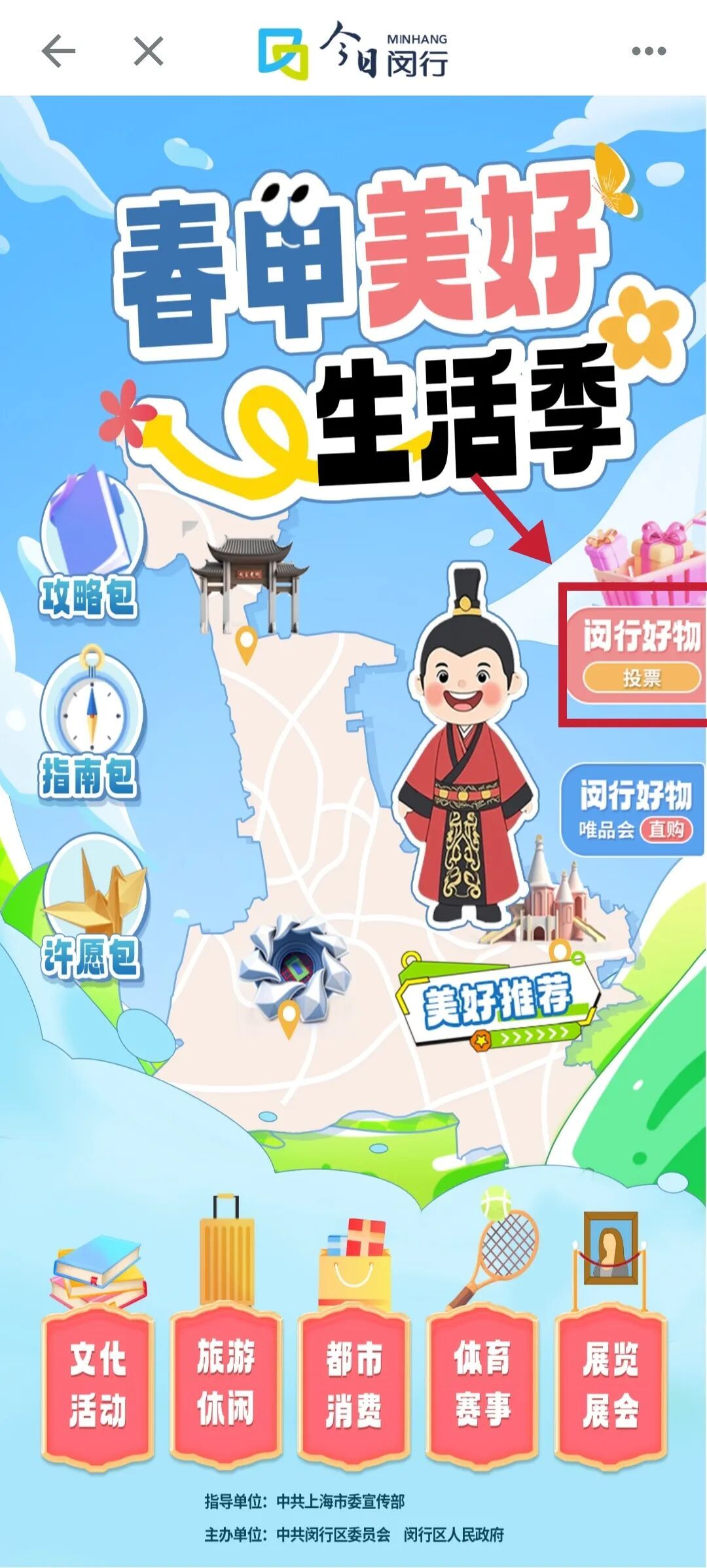Close the page with the X icon
The image size is (707, 1568).
(149, 51)
